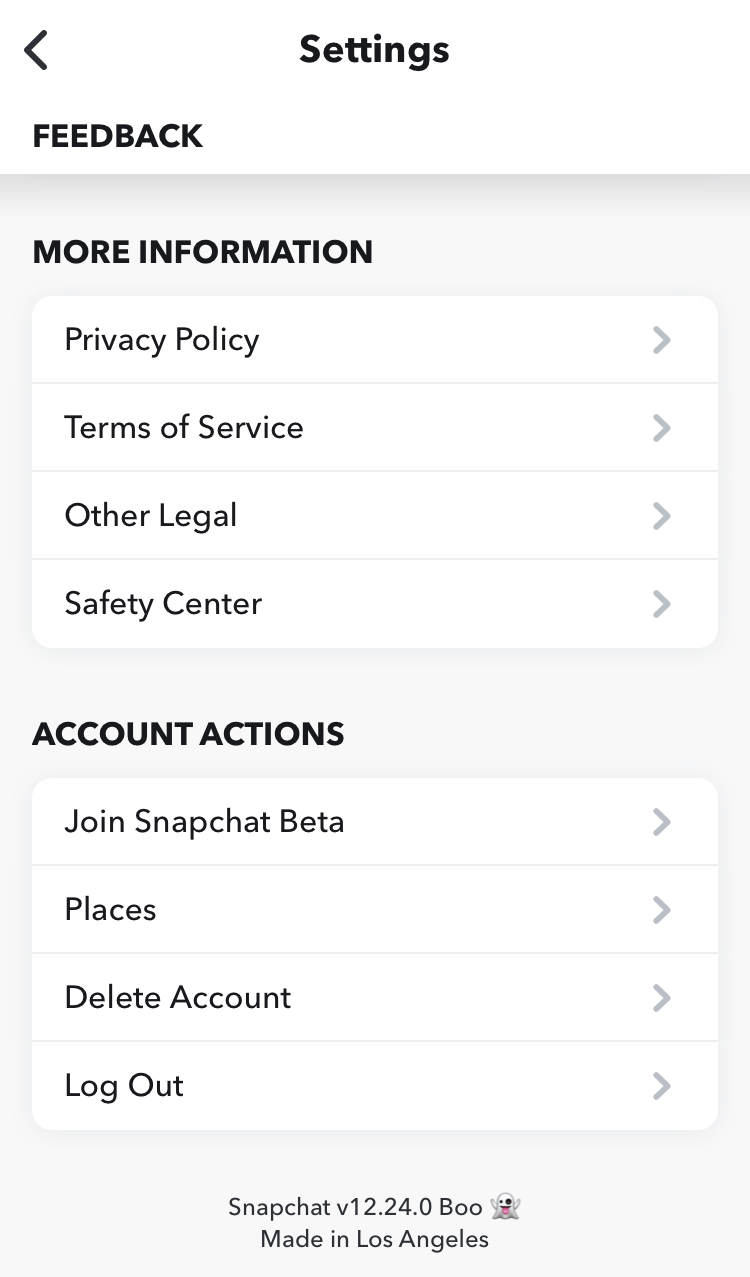Select Join Snapchat Beta

click(374, 822)
